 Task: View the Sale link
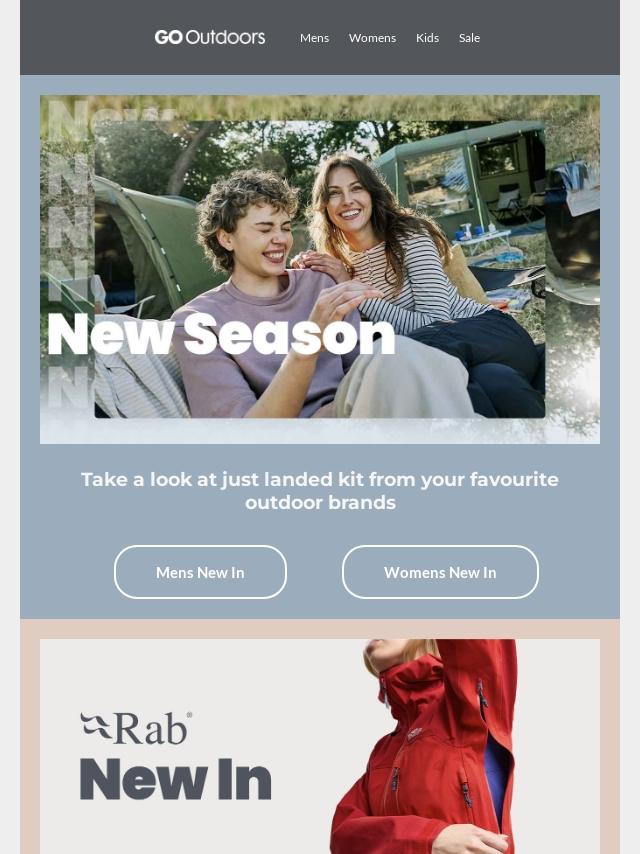coord(469,38)
